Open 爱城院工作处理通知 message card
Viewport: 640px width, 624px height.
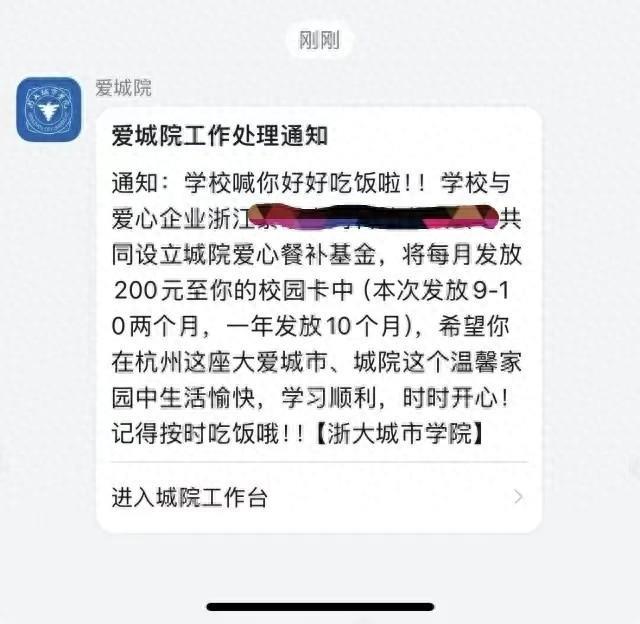[x=318, y=290]
